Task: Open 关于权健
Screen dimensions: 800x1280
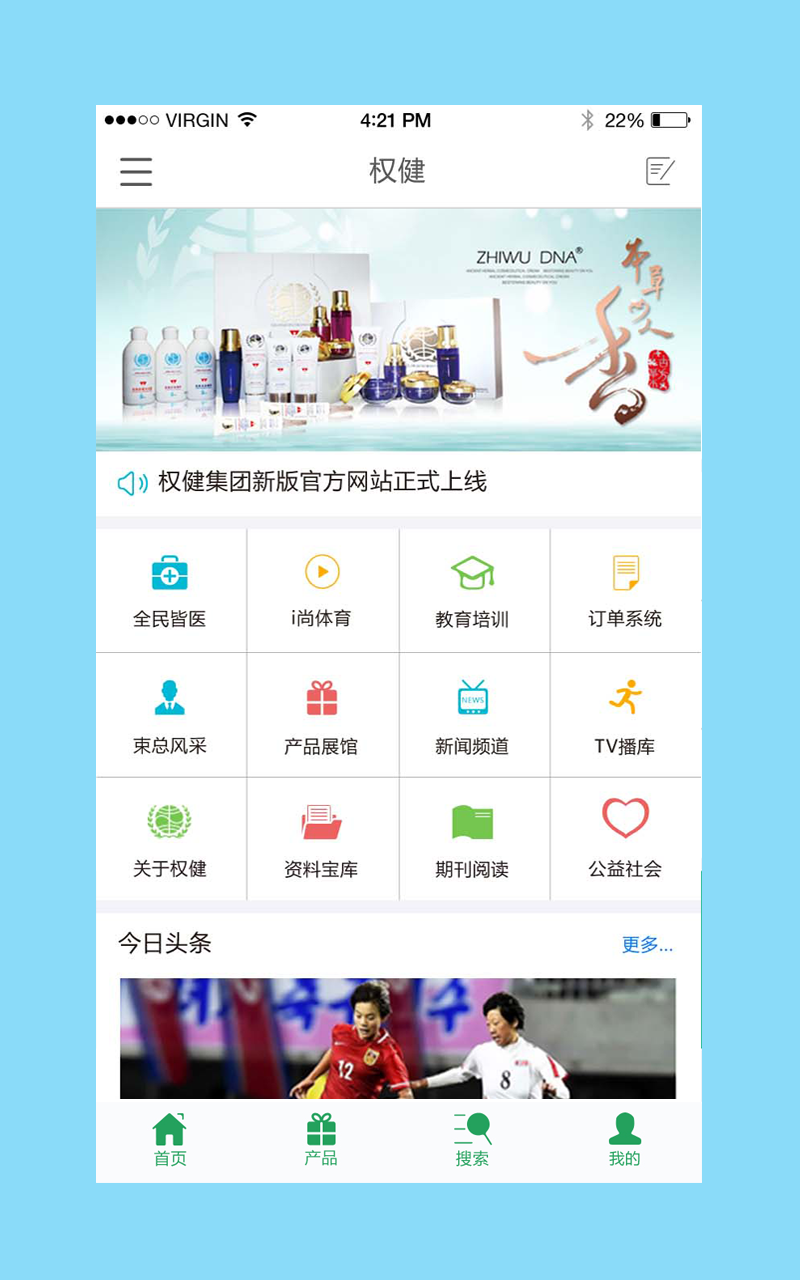Action: pos(171,839)
